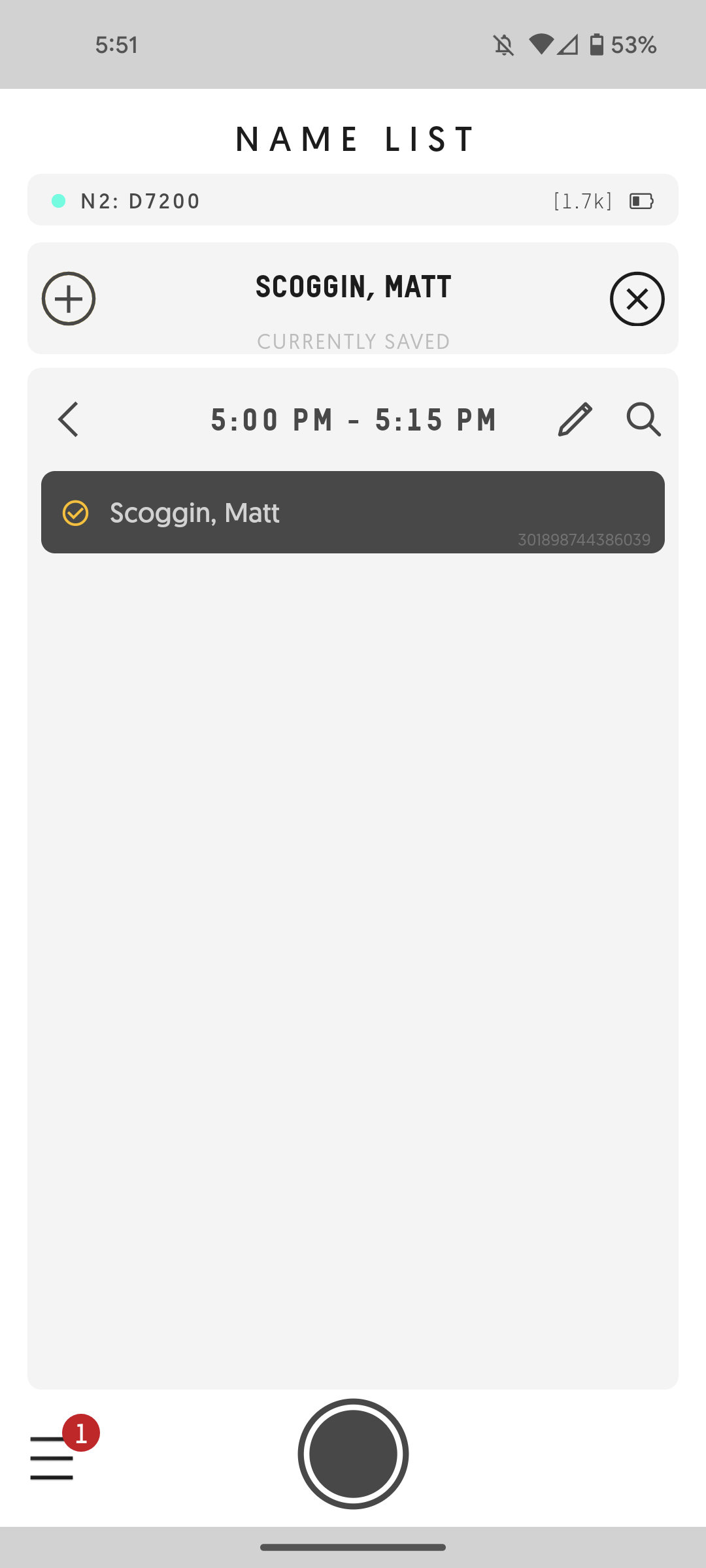The image size is (706, 1568).
Task: Clear the currently saved name
Action: [637, 299]
